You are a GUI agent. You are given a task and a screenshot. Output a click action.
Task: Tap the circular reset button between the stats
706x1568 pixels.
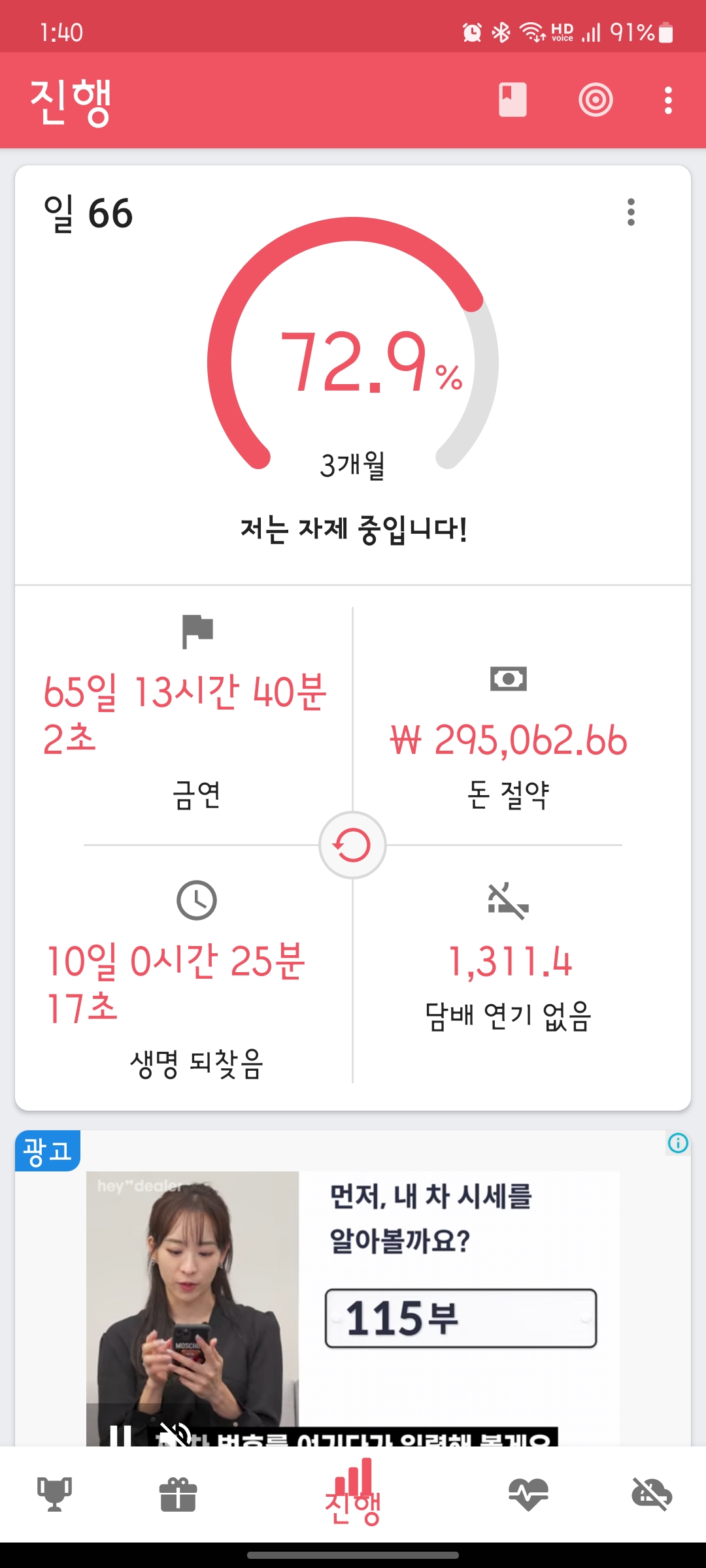click(x=352, y=845)
